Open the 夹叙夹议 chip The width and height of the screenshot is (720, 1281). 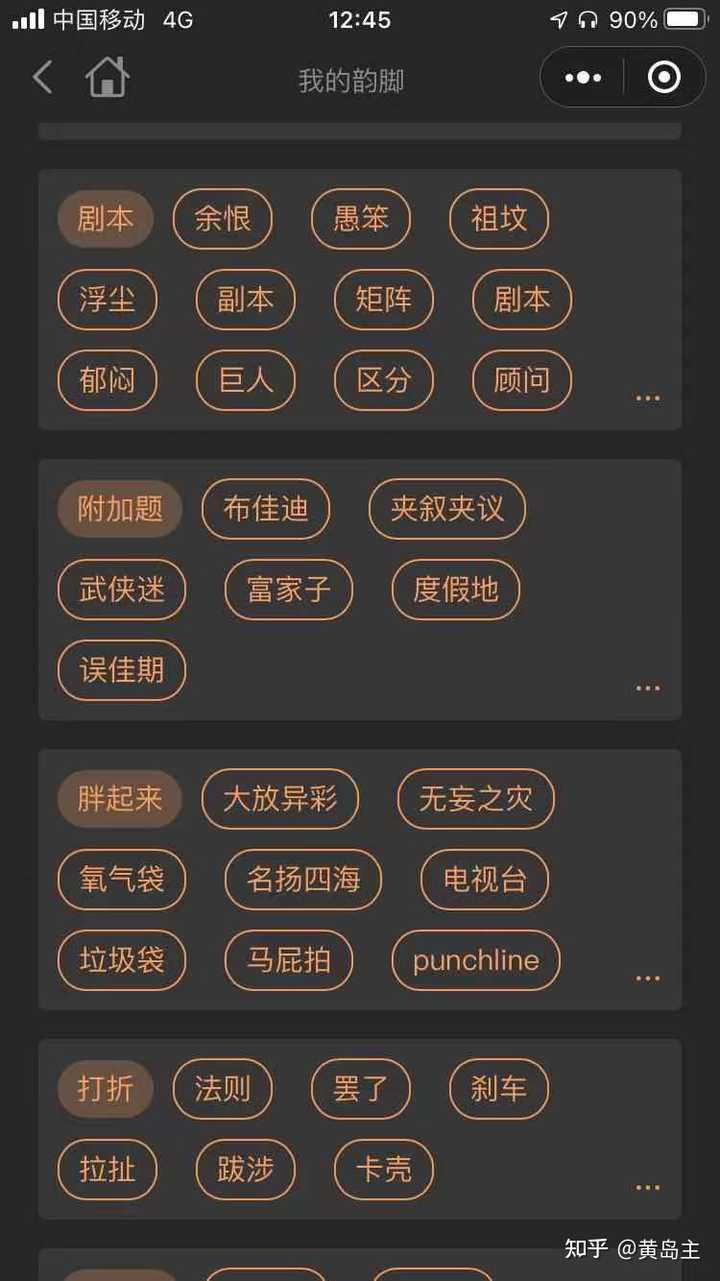pyautogui.click(x=446, y=509)
